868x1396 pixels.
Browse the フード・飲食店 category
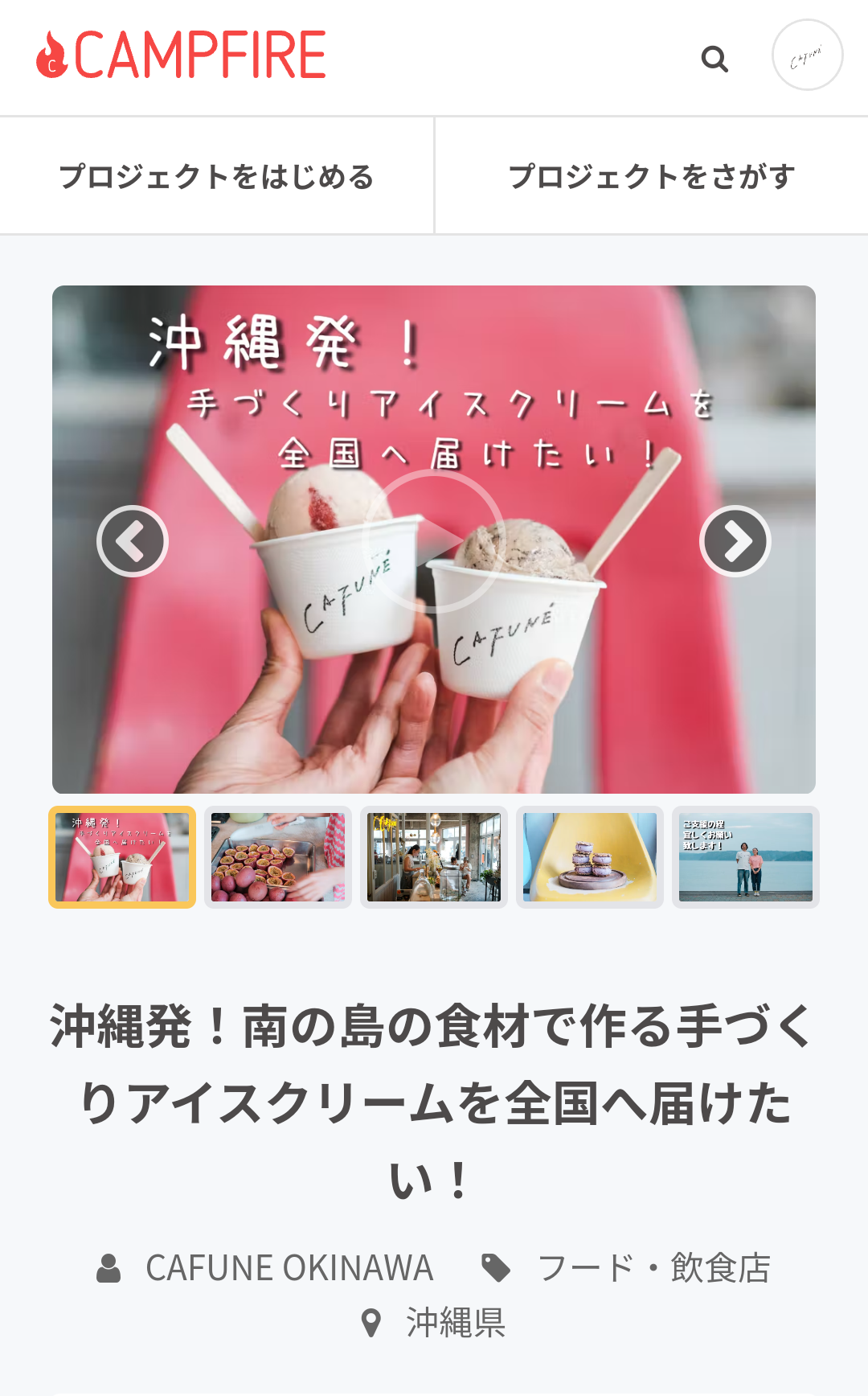pos(653,1268)
